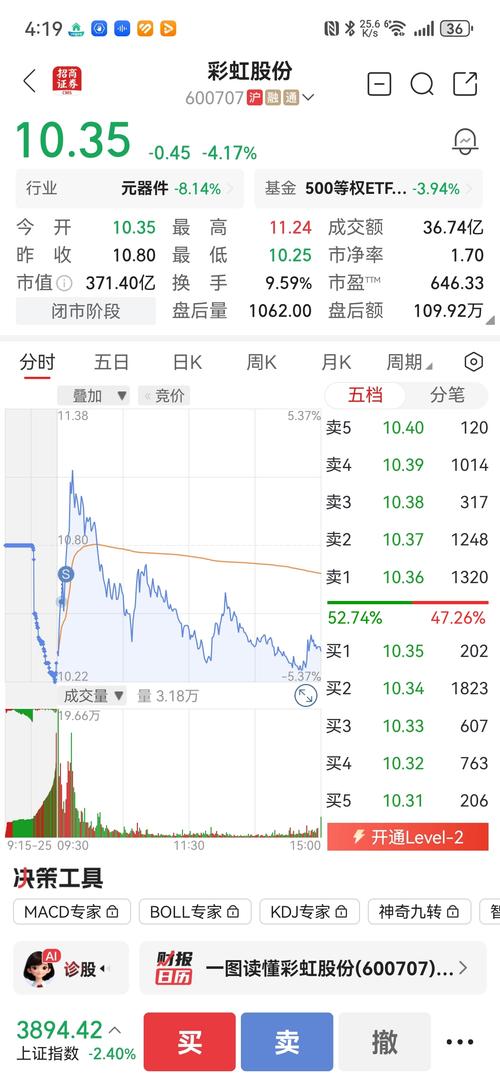Switch to the 分笔 view
Screen dimensions: 500x1079
pyautogui.click(x=447, y=394)
